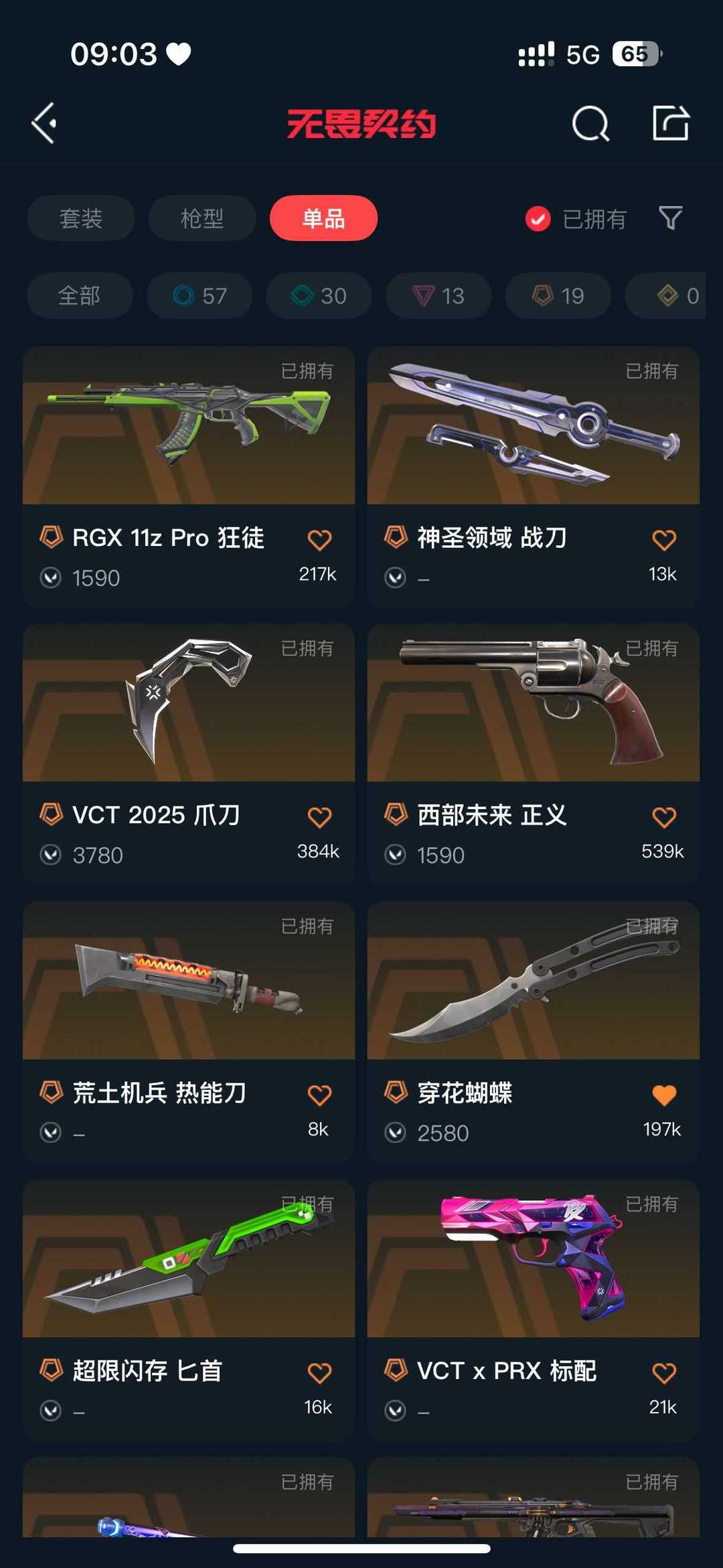Open the funnel filter icon
The image size is (723, 1568).
point(671,218)
